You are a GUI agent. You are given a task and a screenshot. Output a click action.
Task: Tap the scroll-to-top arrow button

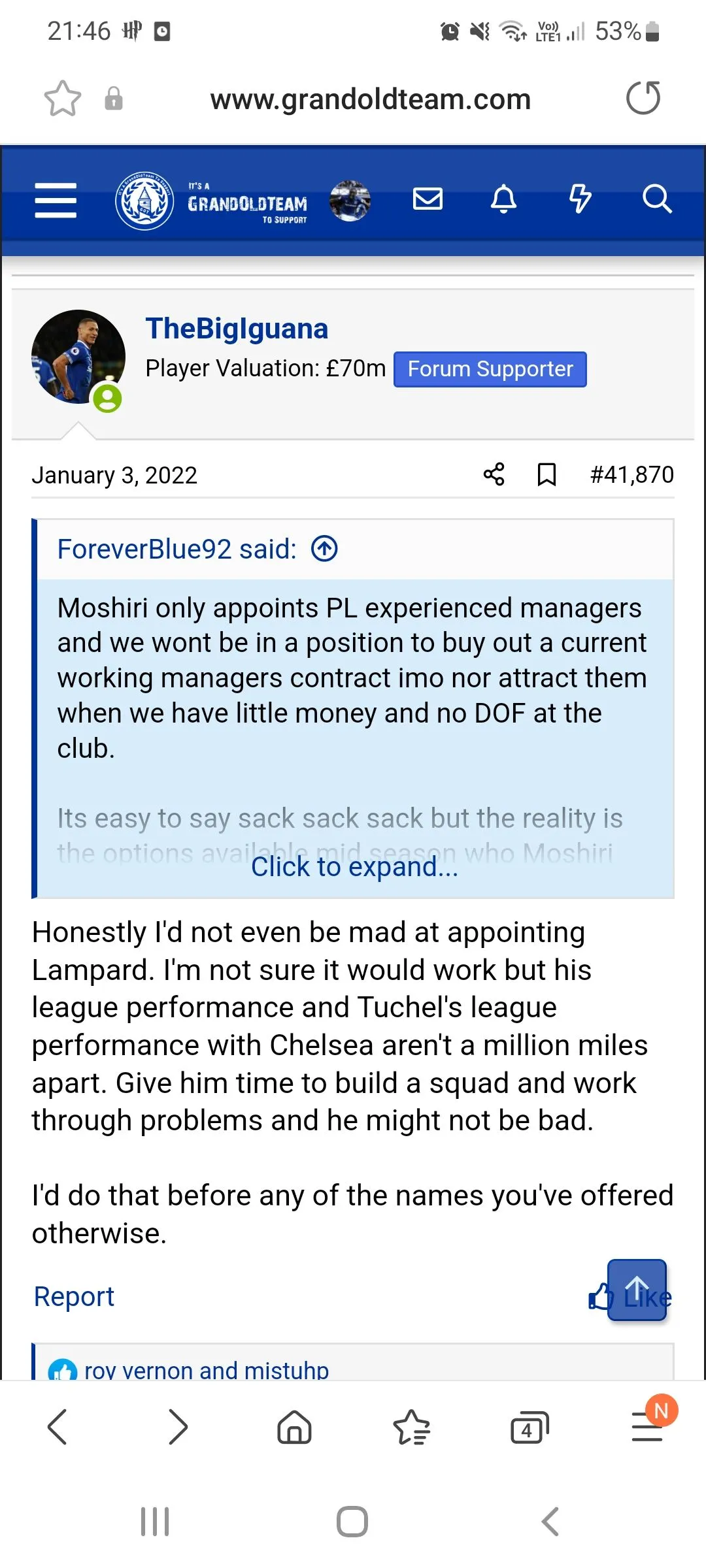click(x=637, y=1290)
